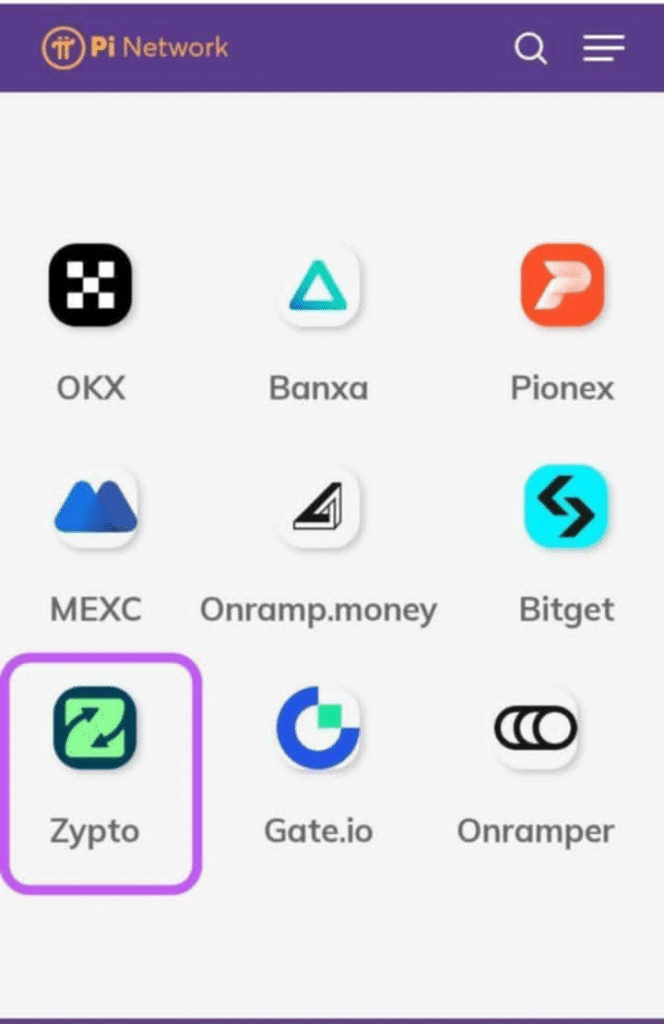Open the search icon in the header
664x1024 pixels.
[530, 47]
